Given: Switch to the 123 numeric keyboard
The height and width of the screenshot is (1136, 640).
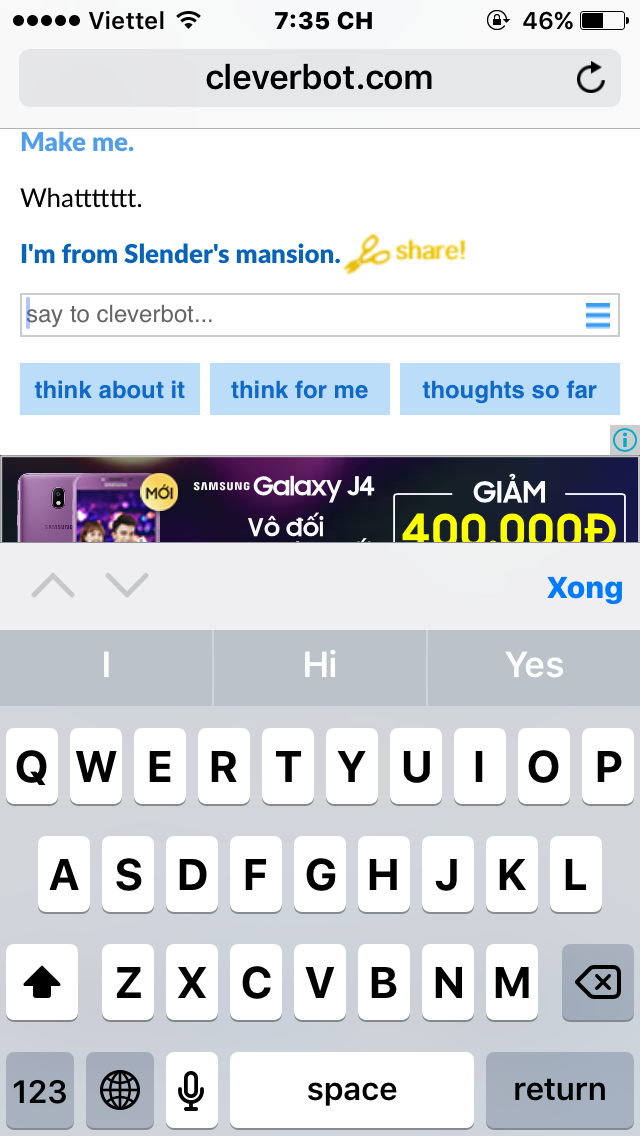Looking at the screenshot, I should click(40, 1090).
